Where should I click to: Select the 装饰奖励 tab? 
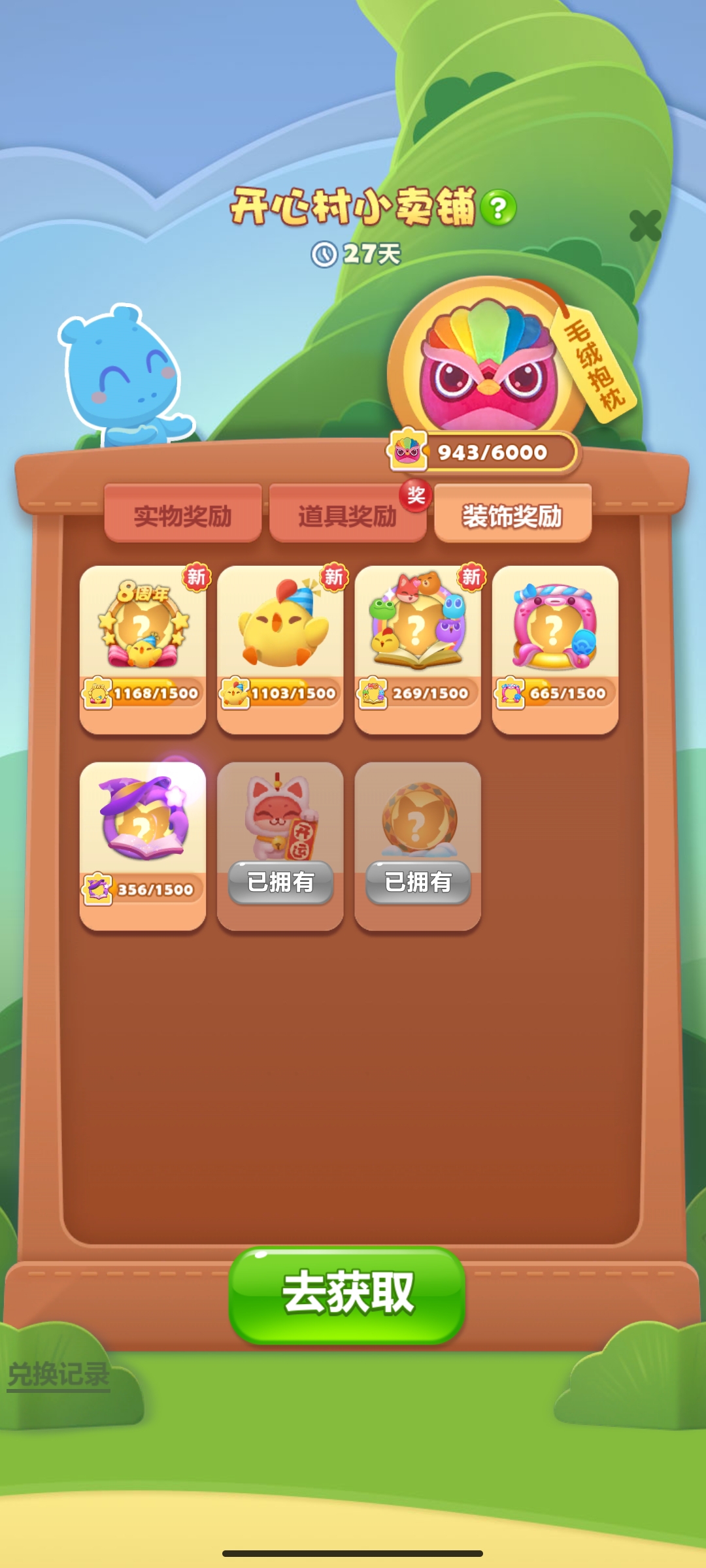[x=513, y=515]
